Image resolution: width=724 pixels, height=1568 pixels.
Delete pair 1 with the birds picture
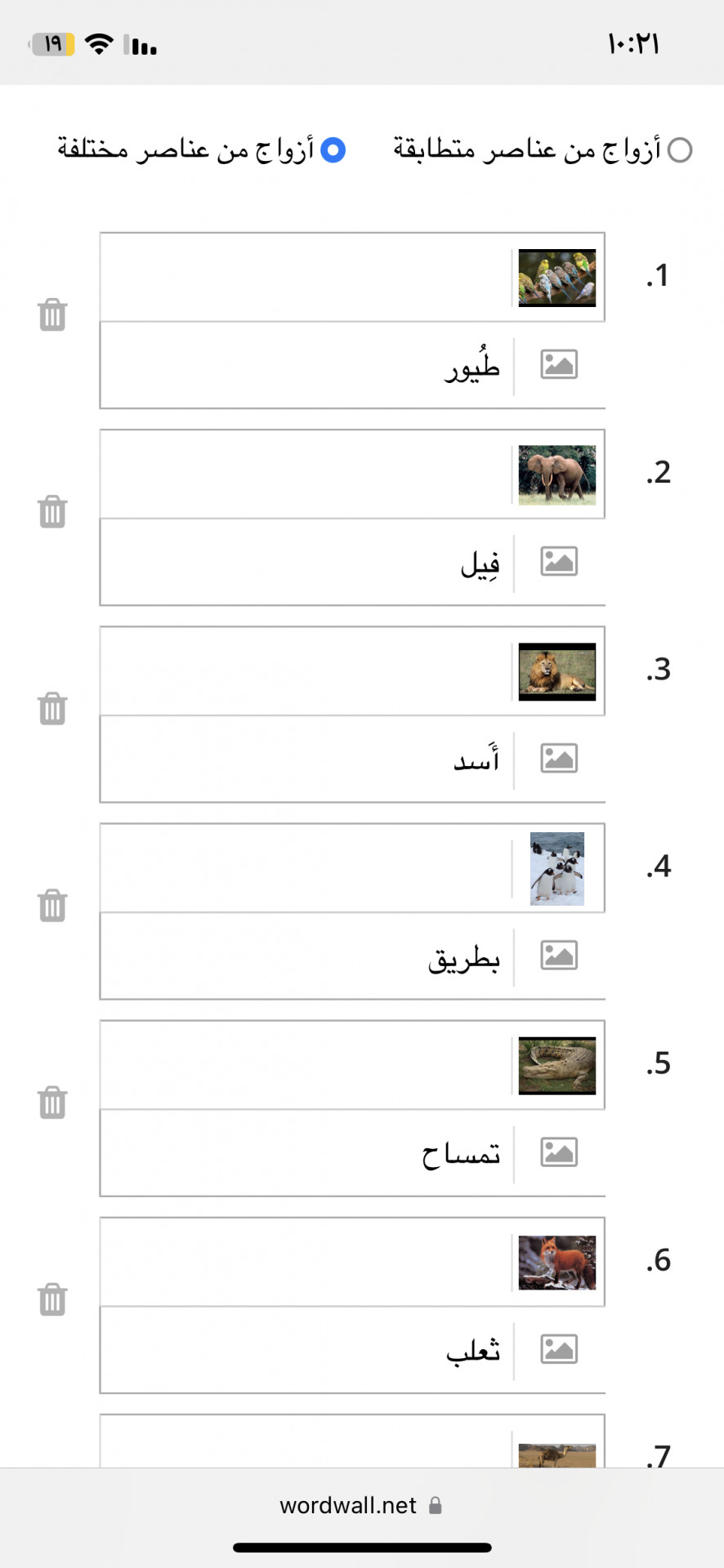[52, 315]
